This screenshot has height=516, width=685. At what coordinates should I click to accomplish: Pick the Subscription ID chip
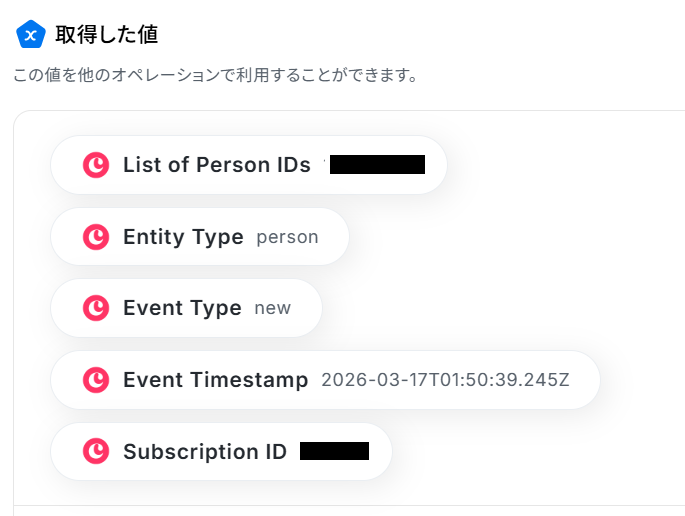[x=220, y=452]
